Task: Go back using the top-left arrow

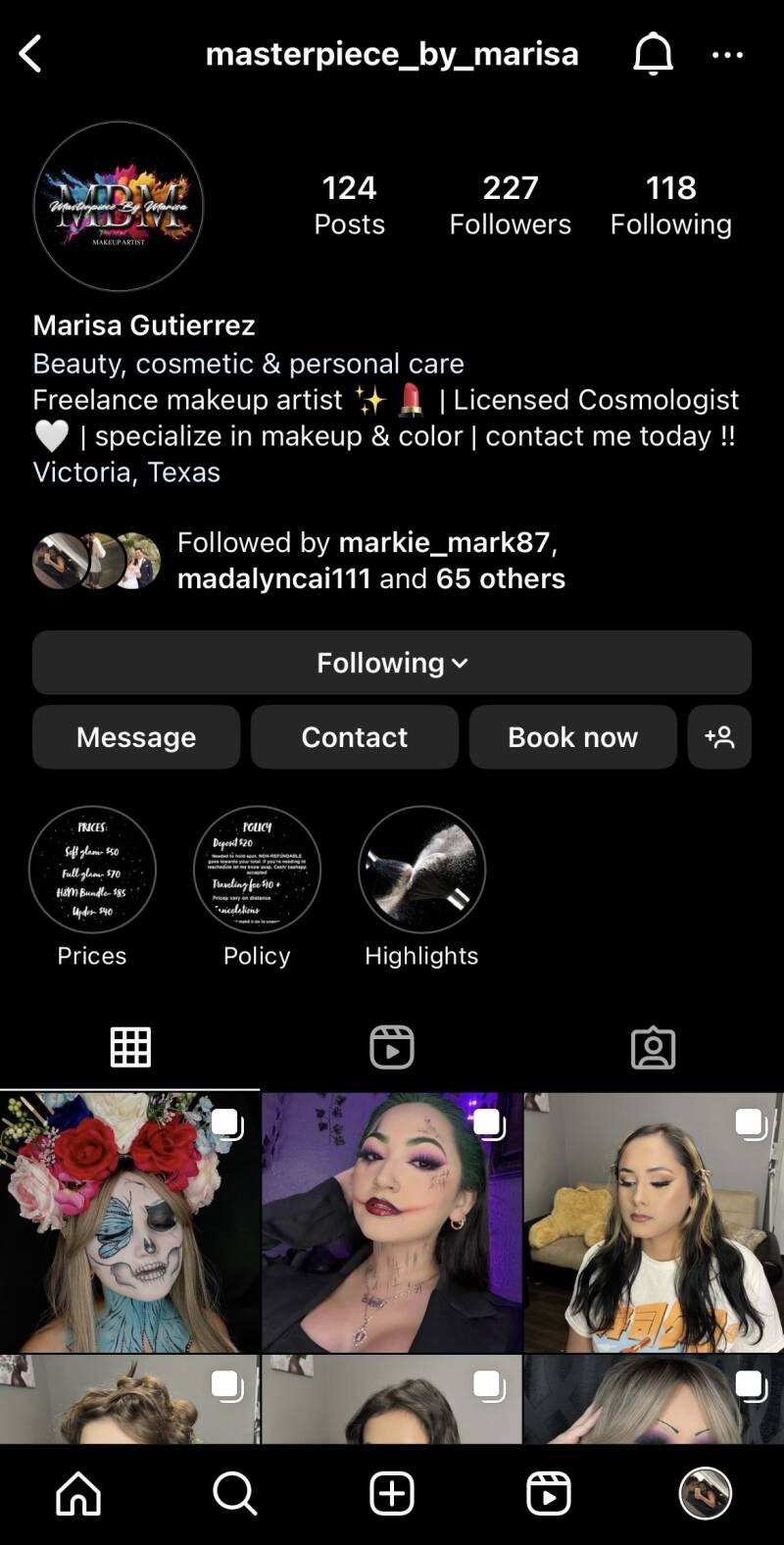Action: [x=31, y=55]
